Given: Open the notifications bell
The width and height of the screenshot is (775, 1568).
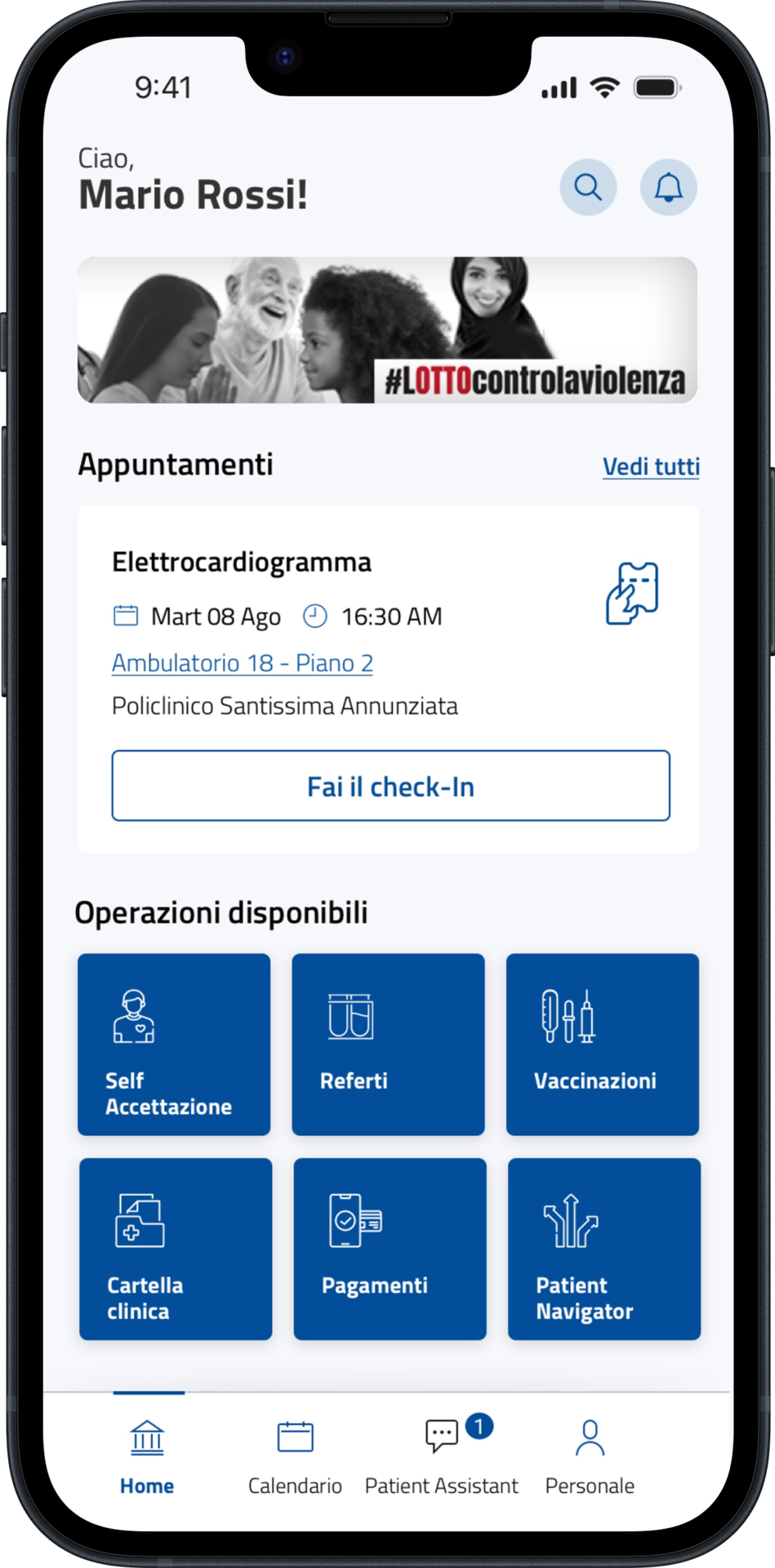Looking at the screenshot, I should point(668,188).
